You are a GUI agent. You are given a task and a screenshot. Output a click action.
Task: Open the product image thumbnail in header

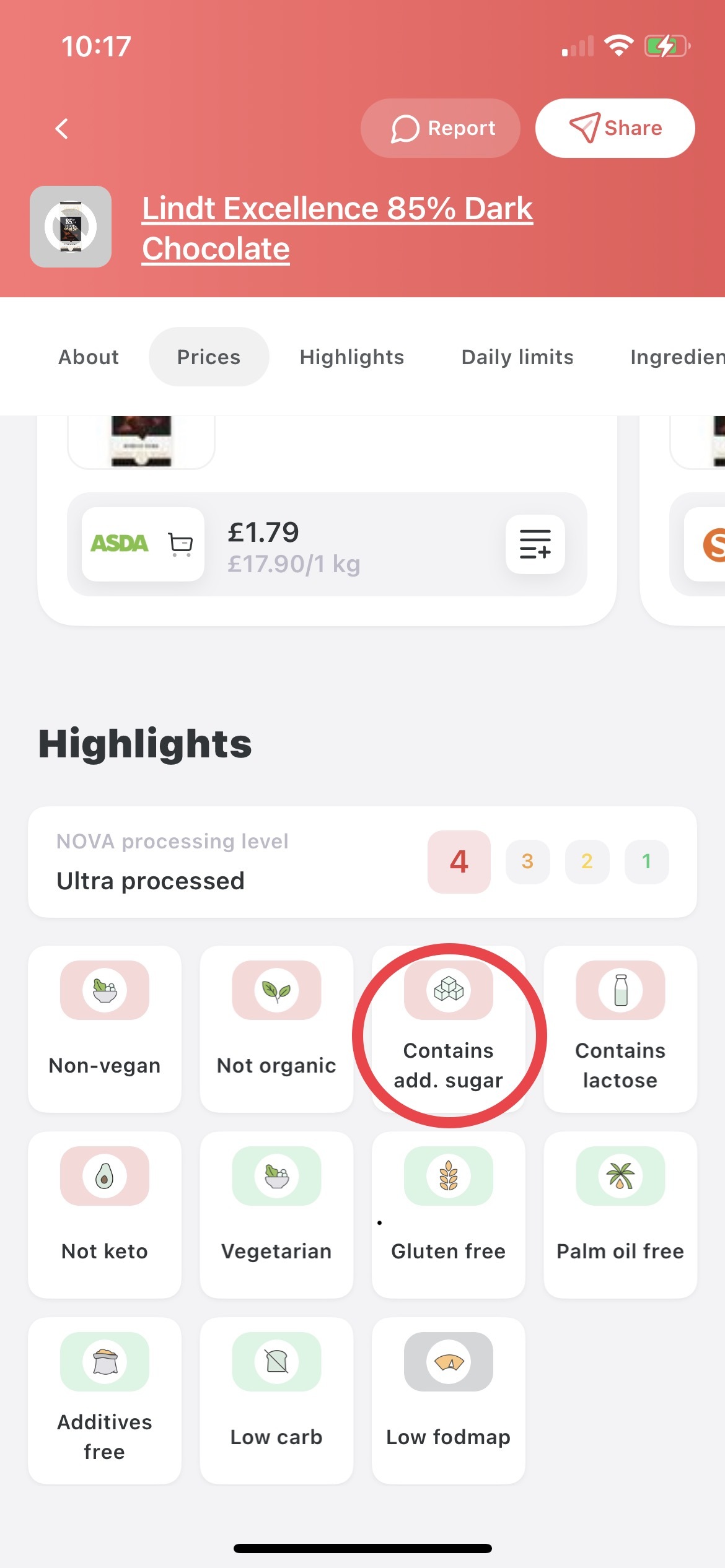(x=71, y=227)
